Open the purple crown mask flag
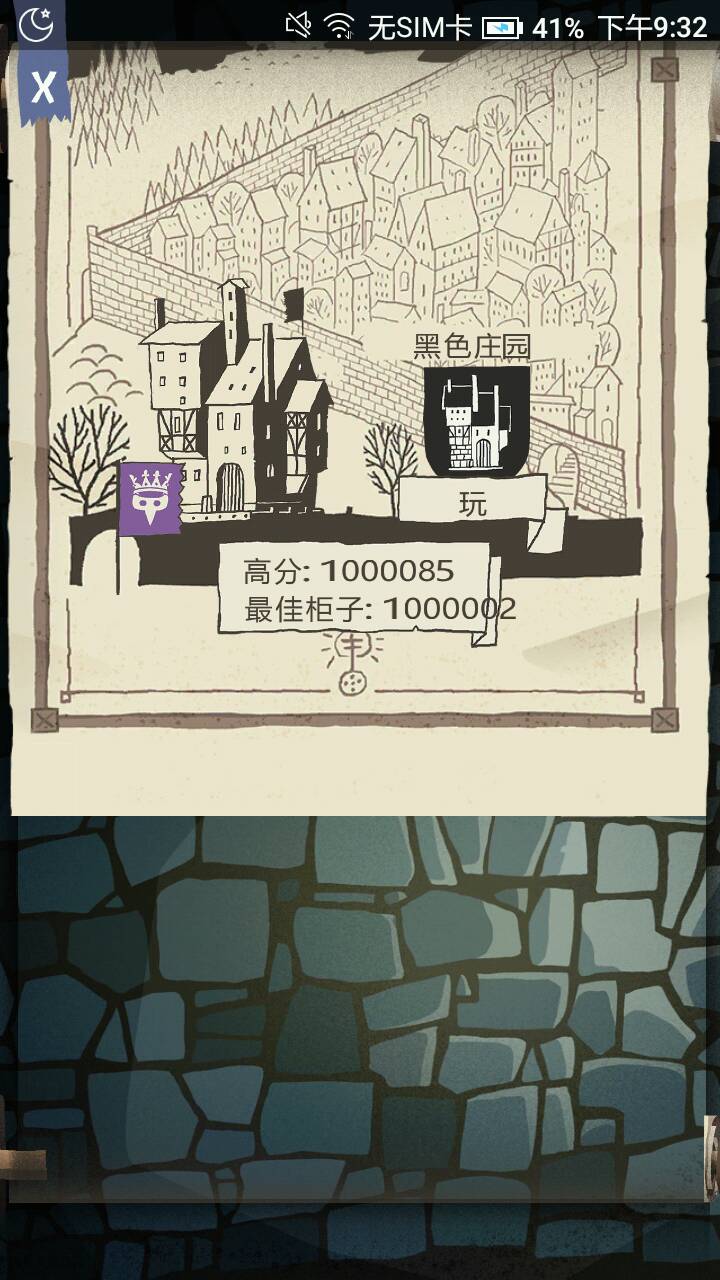This screenshot has height=1280, width=720. point(151,498)
